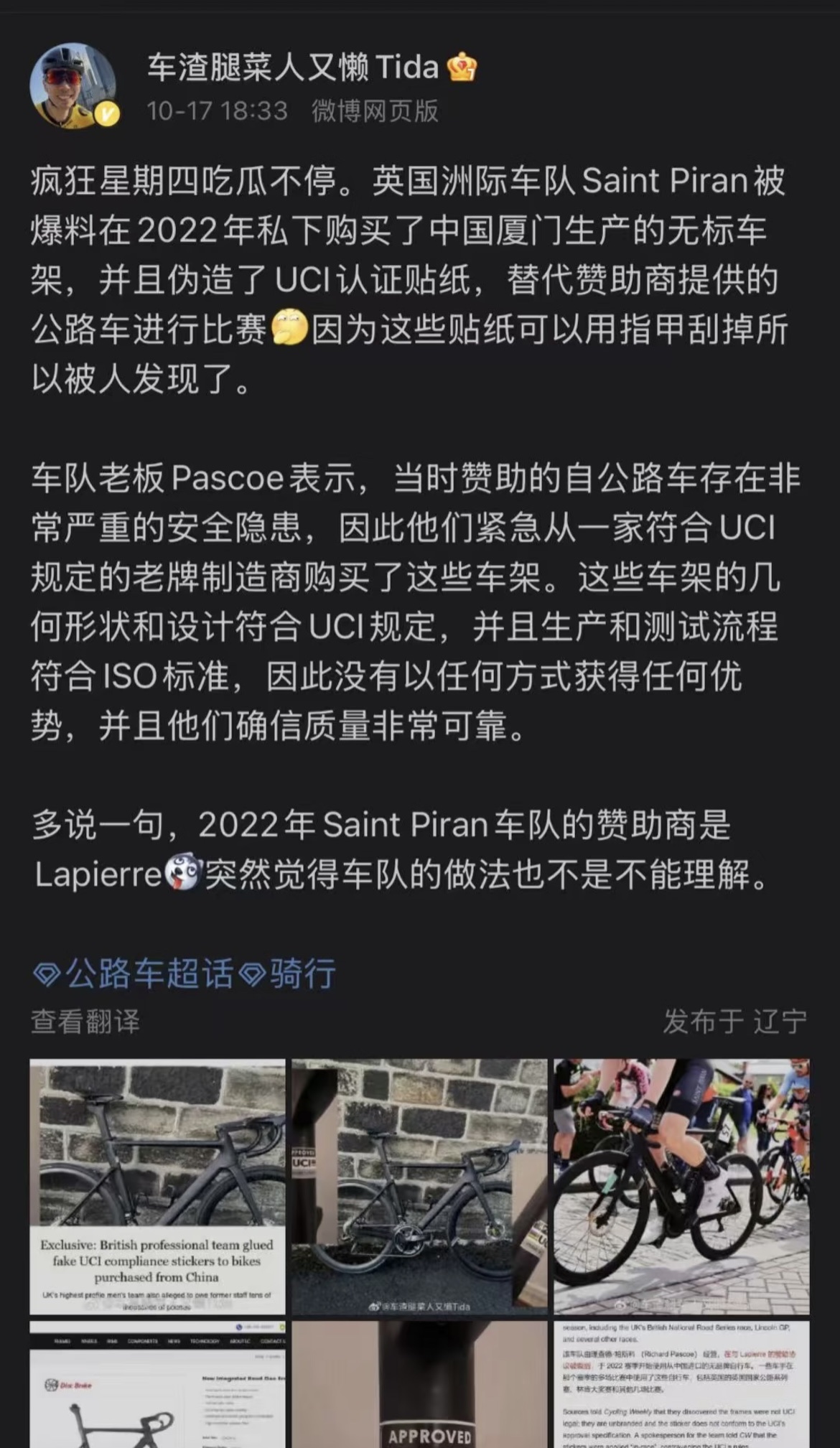840x1448 pixels.
Task: Open the photo with the English headline caption
Action: pyautogui.click(x=157, y=1186)
